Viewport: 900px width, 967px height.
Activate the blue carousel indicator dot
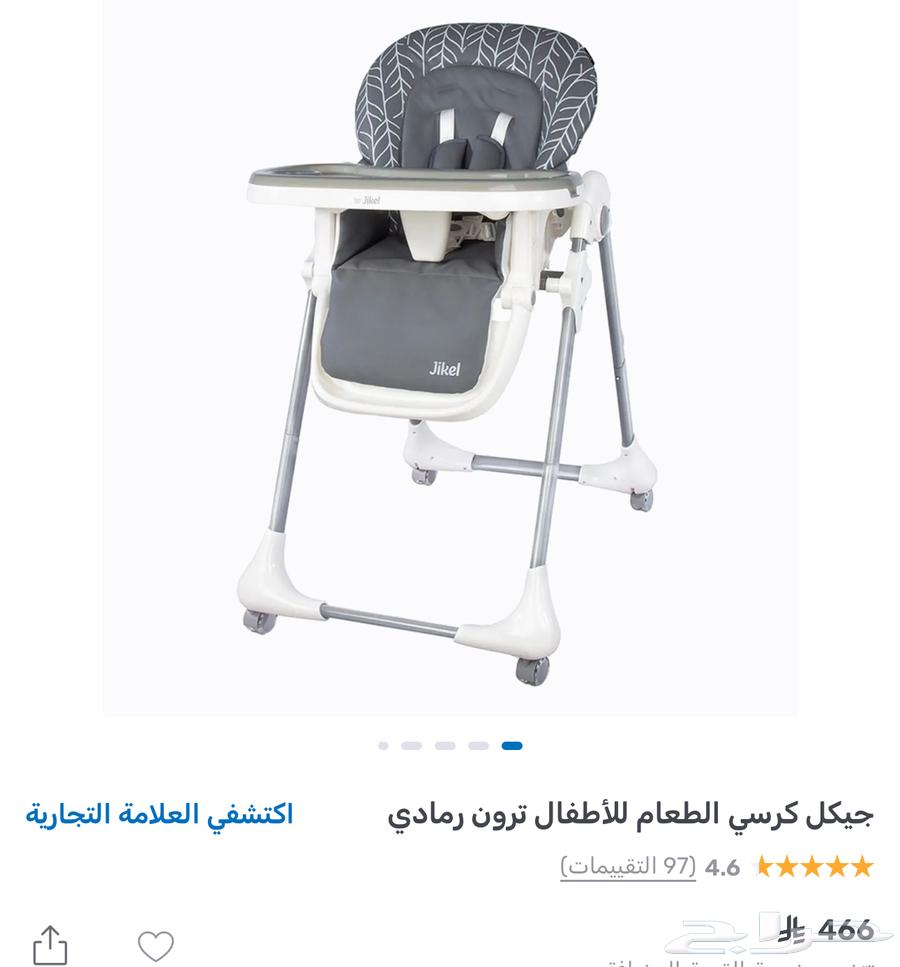513,745
